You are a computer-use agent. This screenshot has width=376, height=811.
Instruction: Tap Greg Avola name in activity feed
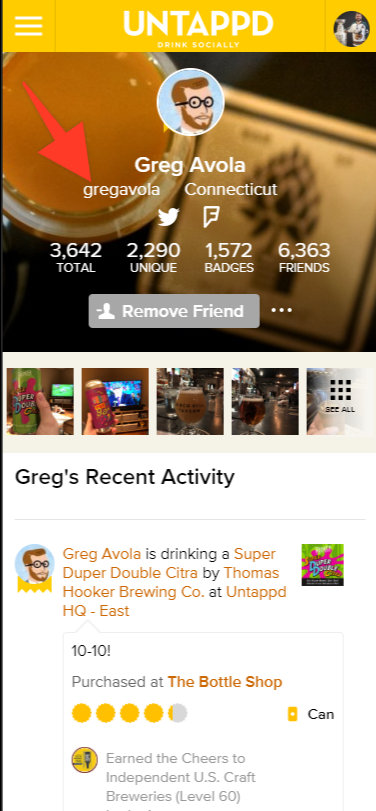click(102, 554)
